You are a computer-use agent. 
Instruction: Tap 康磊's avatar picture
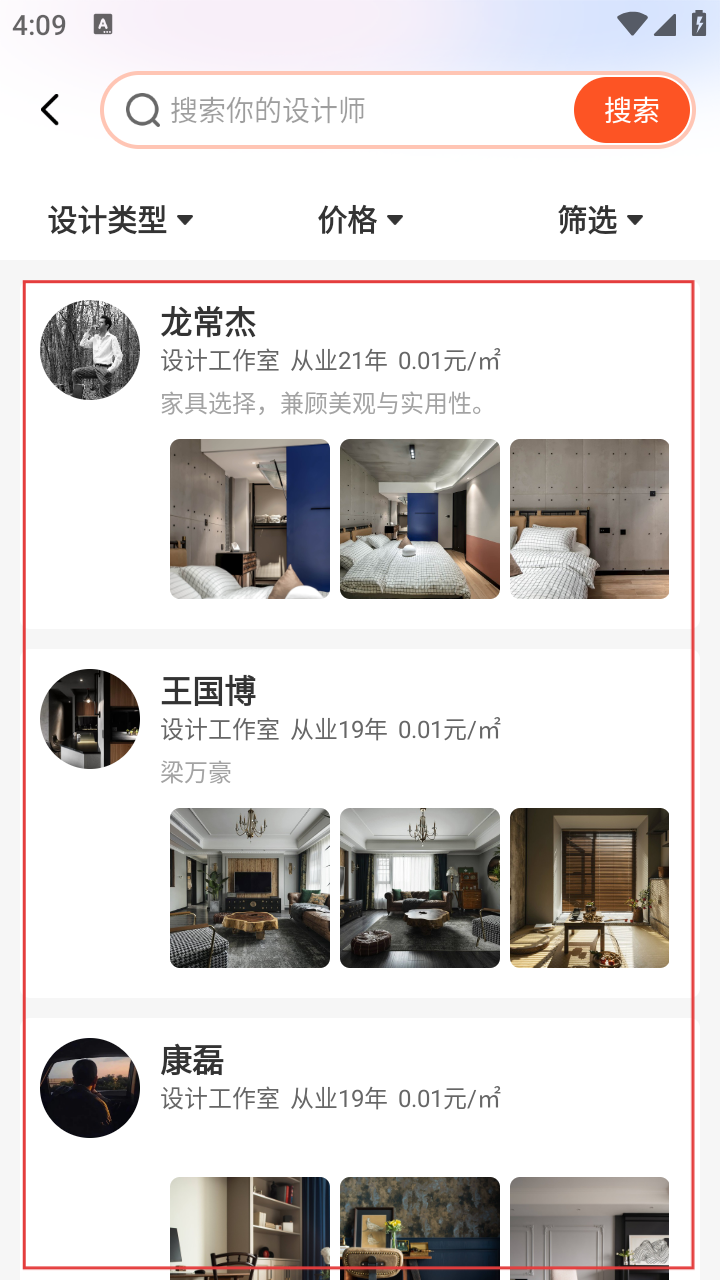pos(90,1088)
